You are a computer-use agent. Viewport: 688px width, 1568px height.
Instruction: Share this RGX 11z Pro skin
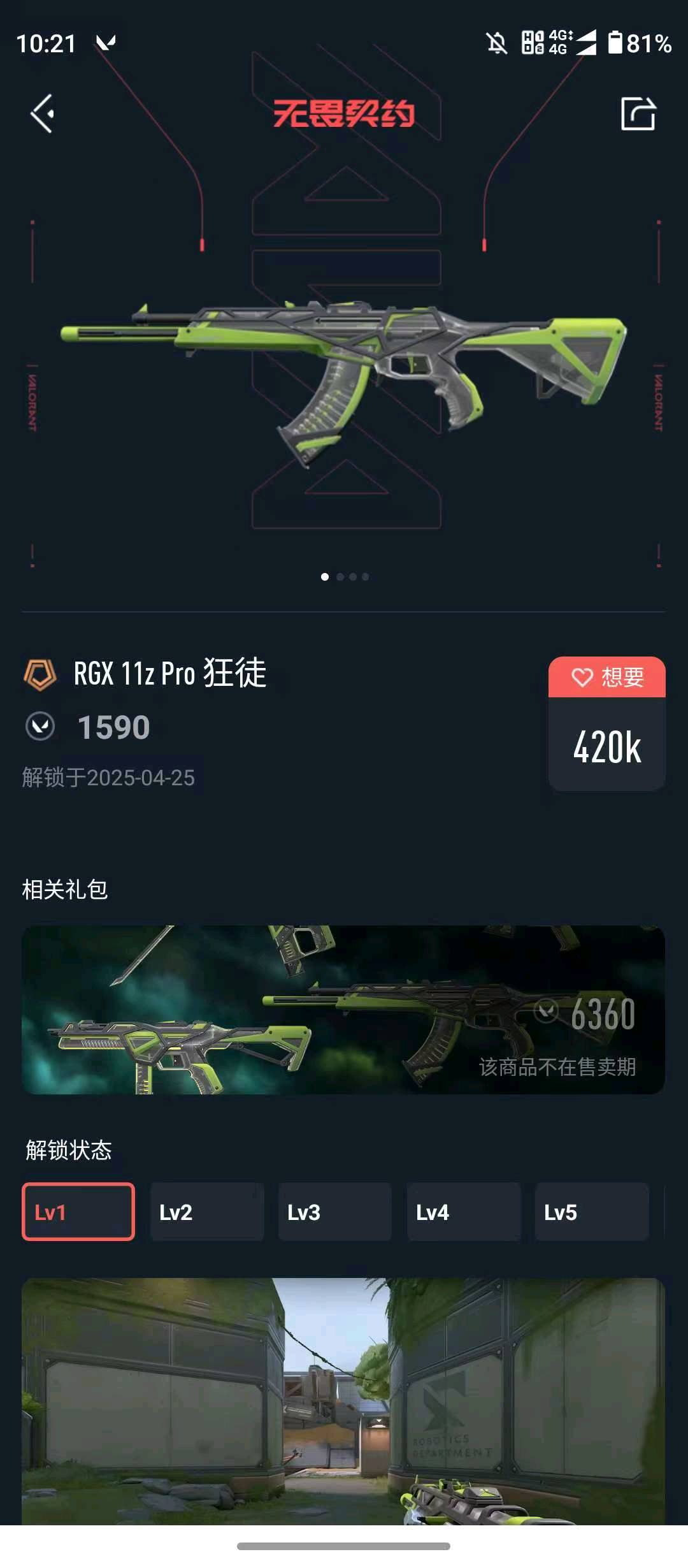[638, 114]
